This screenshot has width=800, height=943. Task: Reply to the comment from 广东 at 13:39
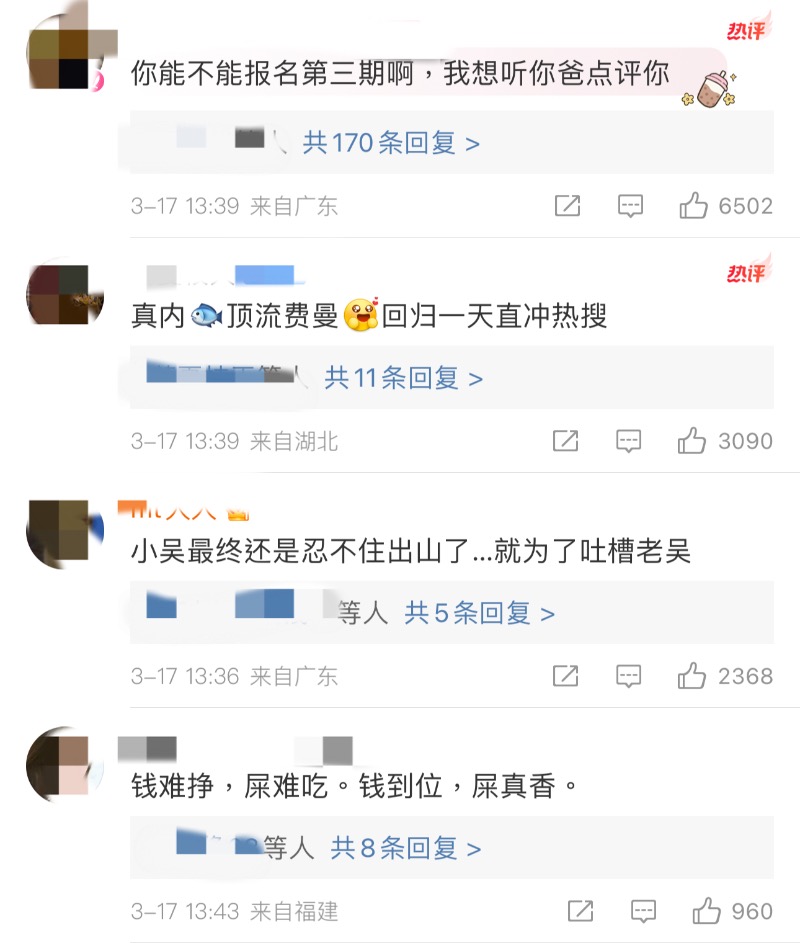tap(630, 206)
